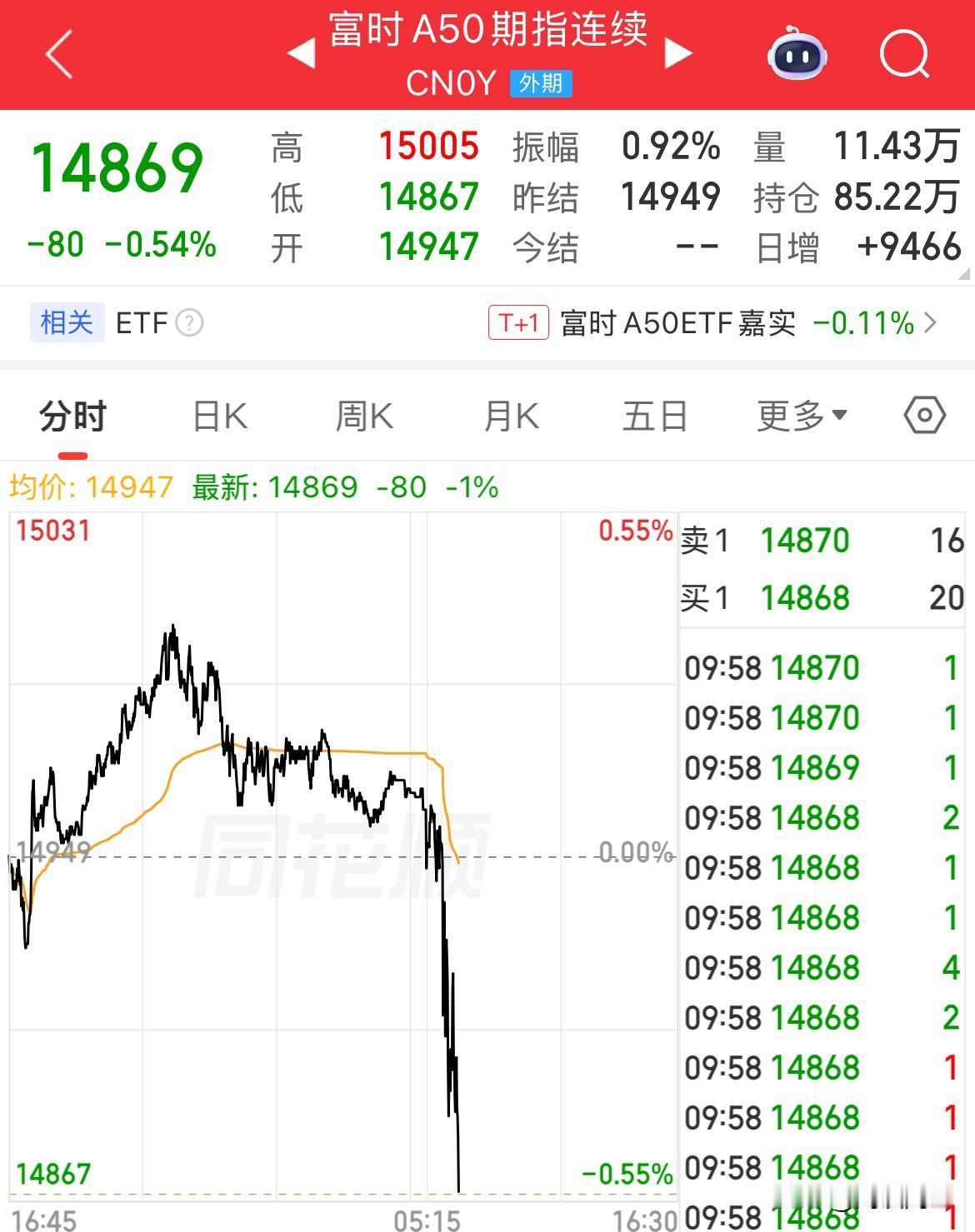Switch to next contract with right arrow
The height and width of the screenshot is (1232, 975).
click(x=680, y=52)
